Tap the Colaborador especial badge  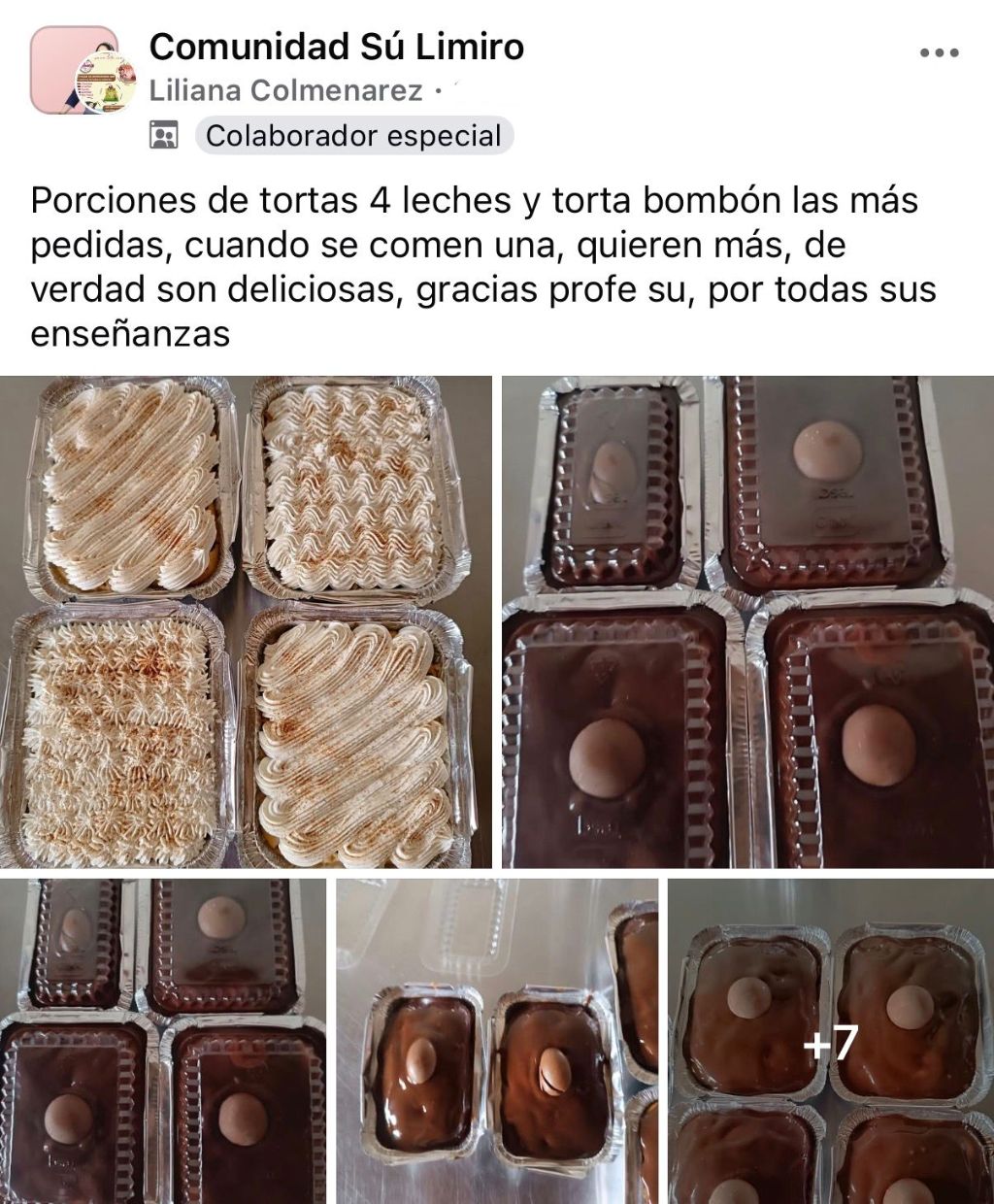tap(353, 136)
